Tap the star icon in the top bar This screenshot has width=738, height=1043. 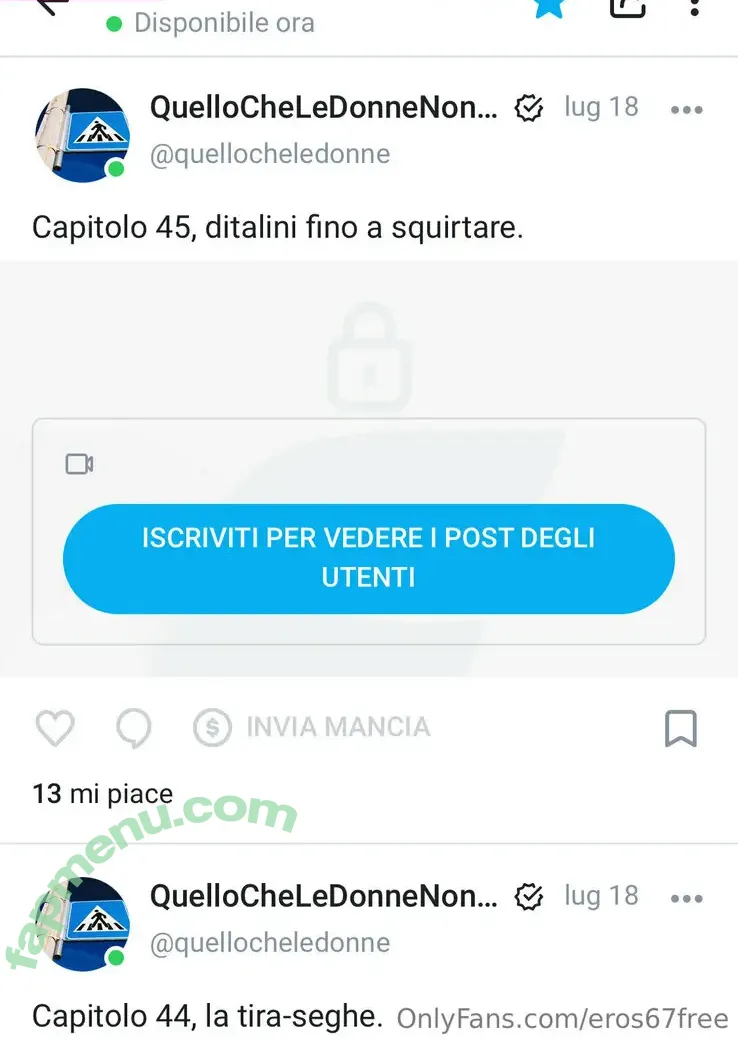549,6
